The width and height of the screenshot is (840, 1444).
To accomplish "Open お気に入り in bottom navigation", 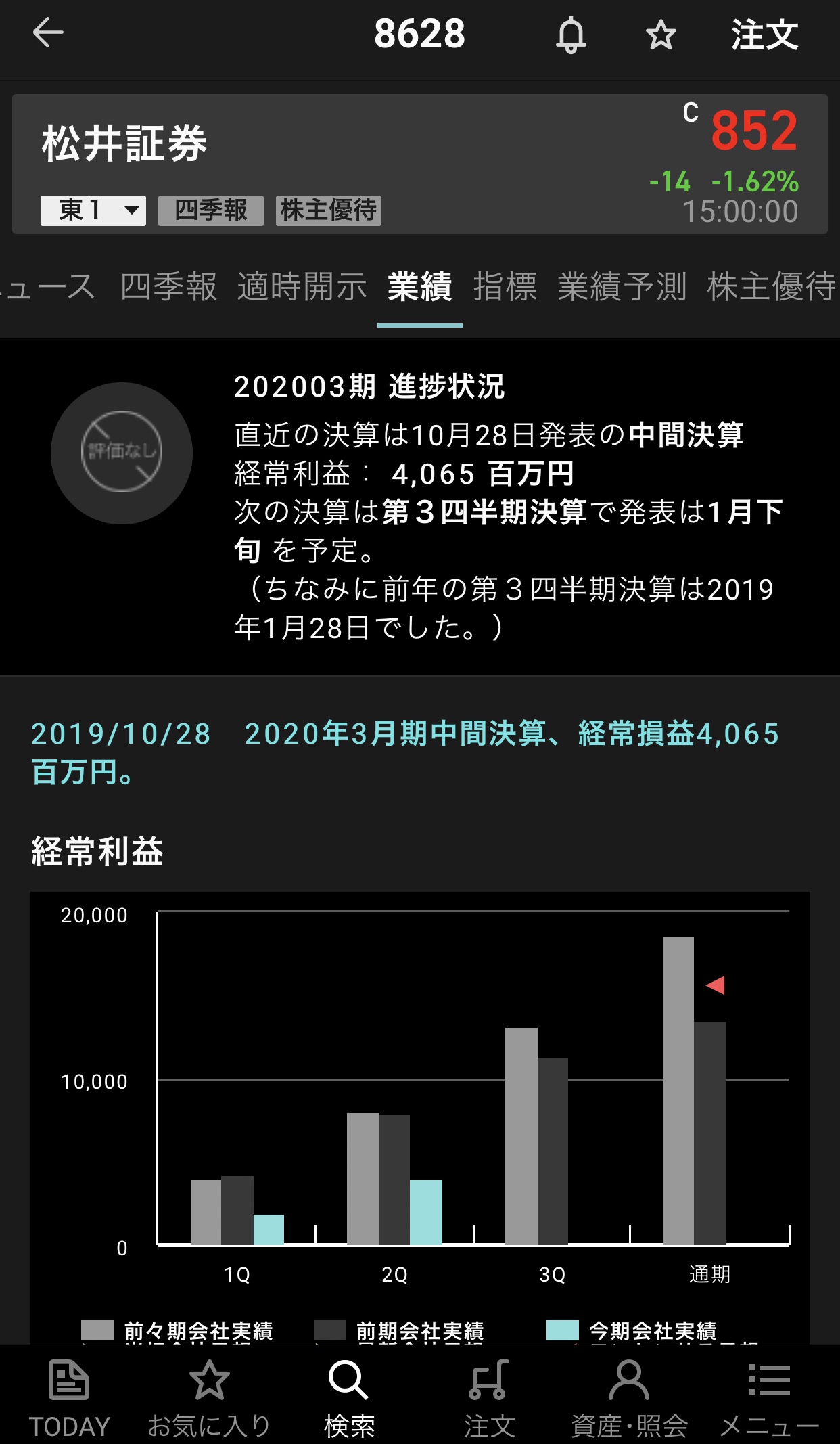I will (x=209, y=1398).
